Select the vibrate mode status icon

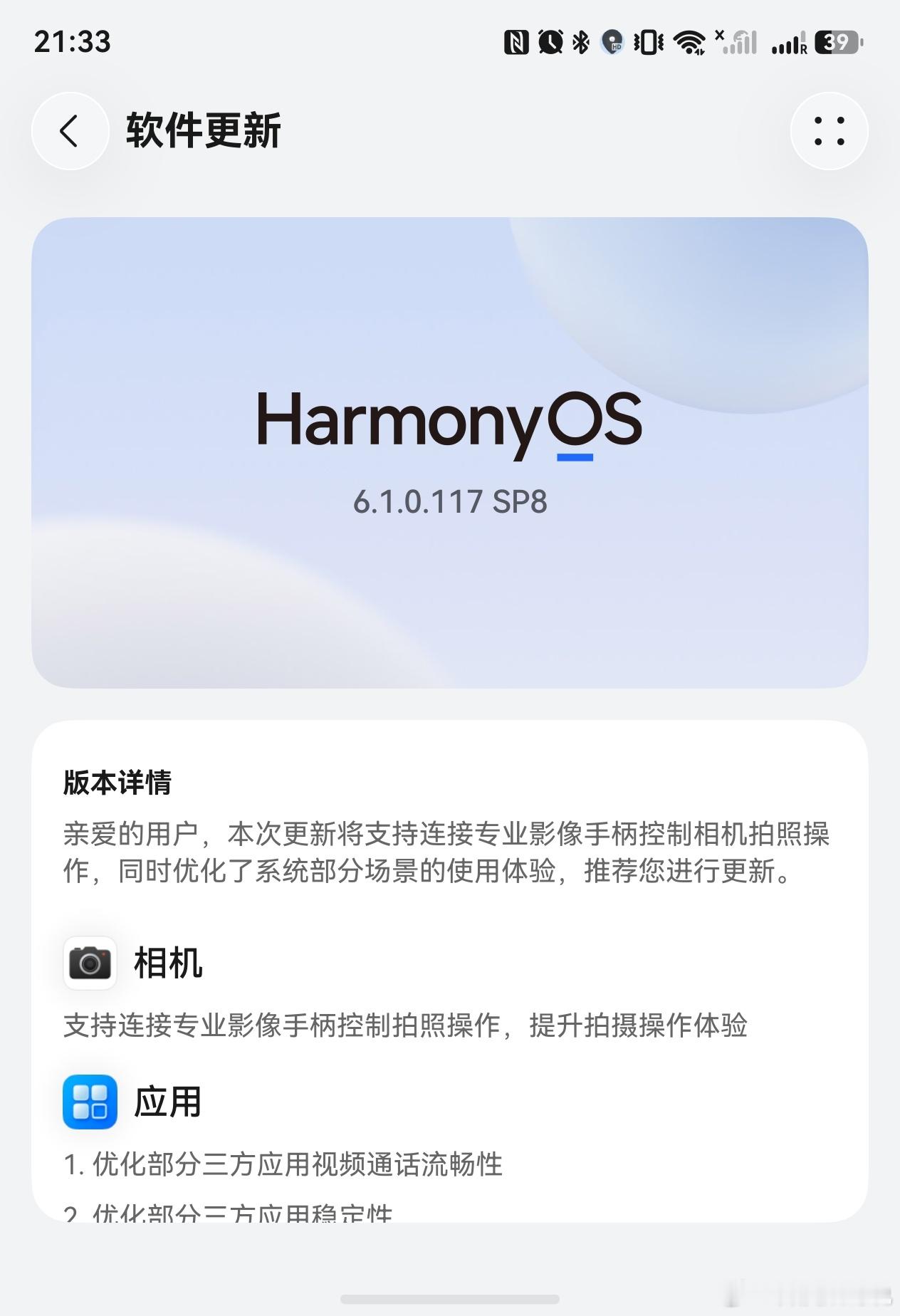[647, 43]
